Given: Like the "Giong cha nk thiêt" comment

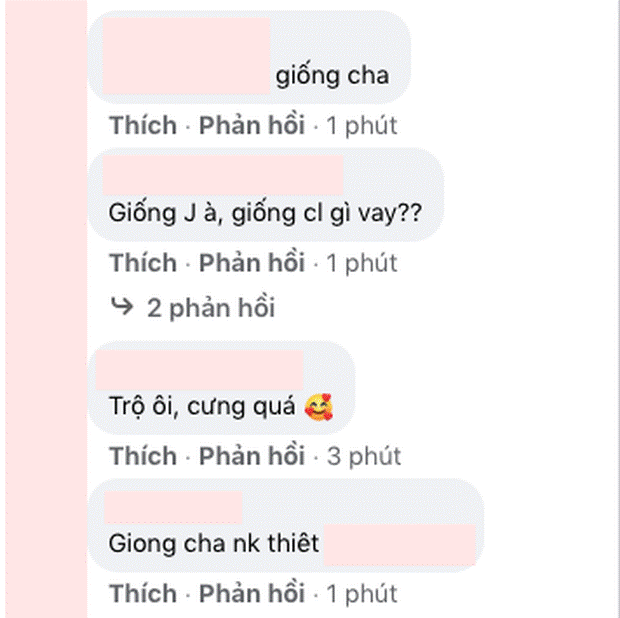Looking at the screenshot, I should coord(143,593).
